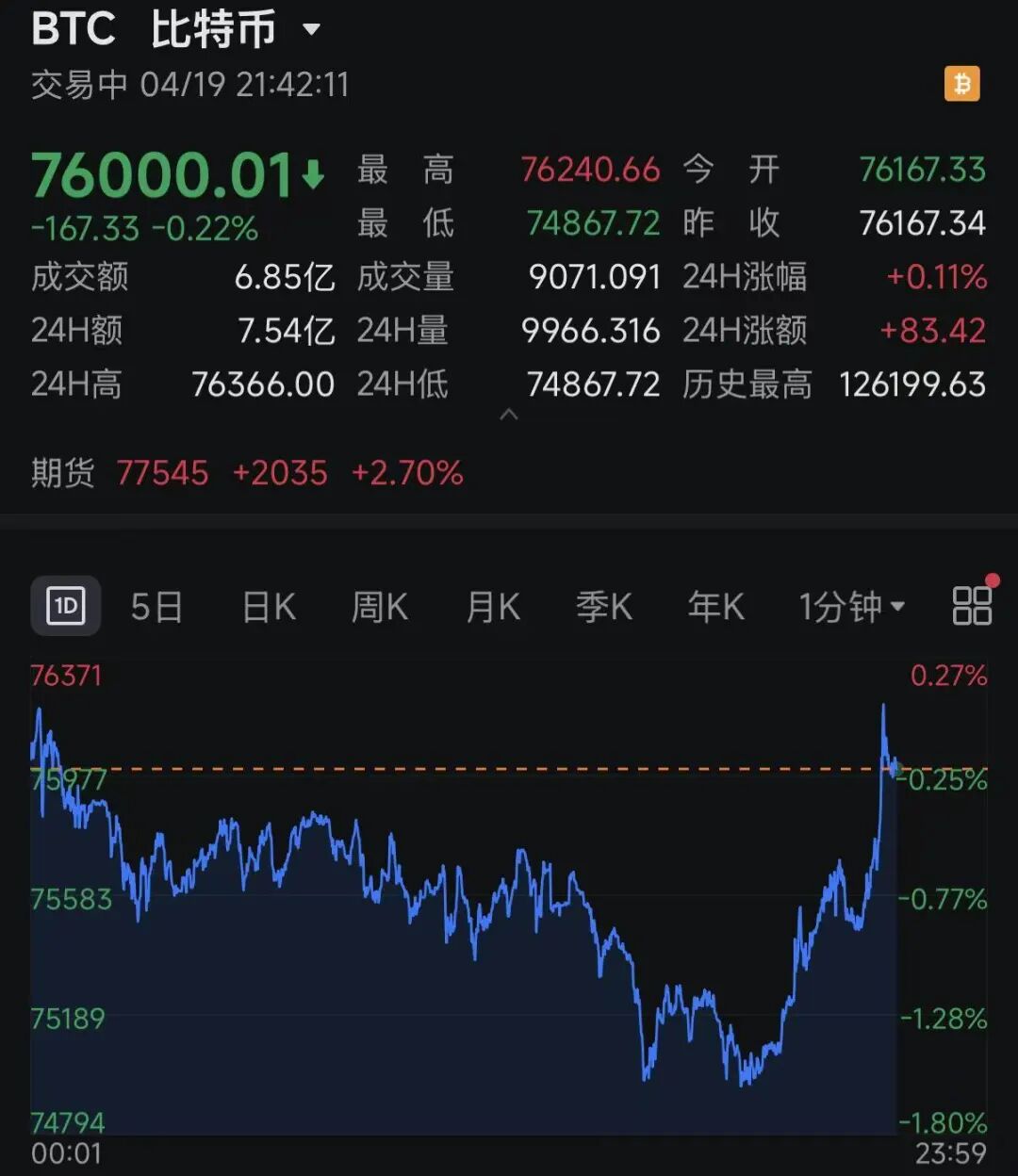Switch to 周K weekly chart

[x=379, y=607]
